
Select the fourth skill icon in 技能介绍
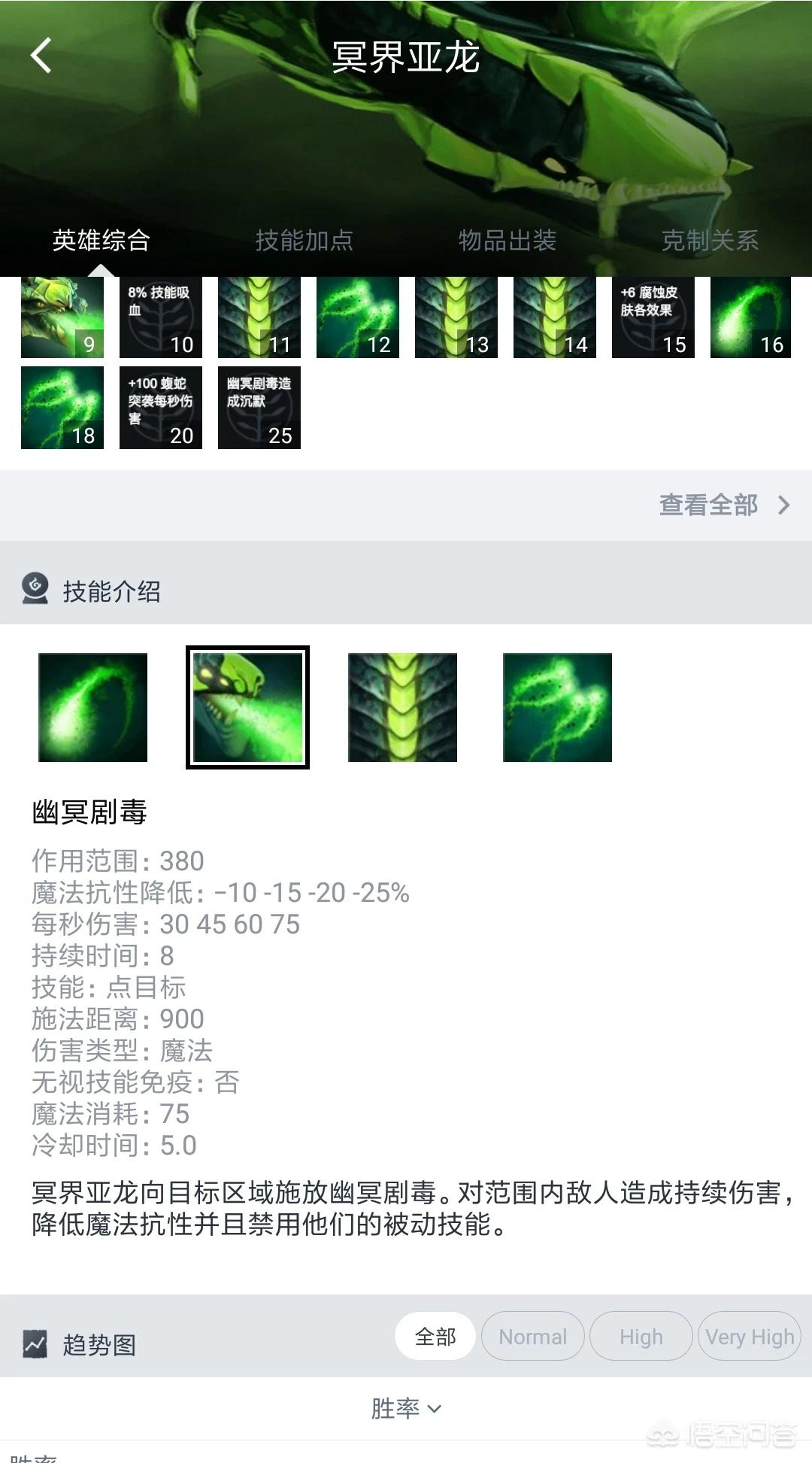coord(557,707)
